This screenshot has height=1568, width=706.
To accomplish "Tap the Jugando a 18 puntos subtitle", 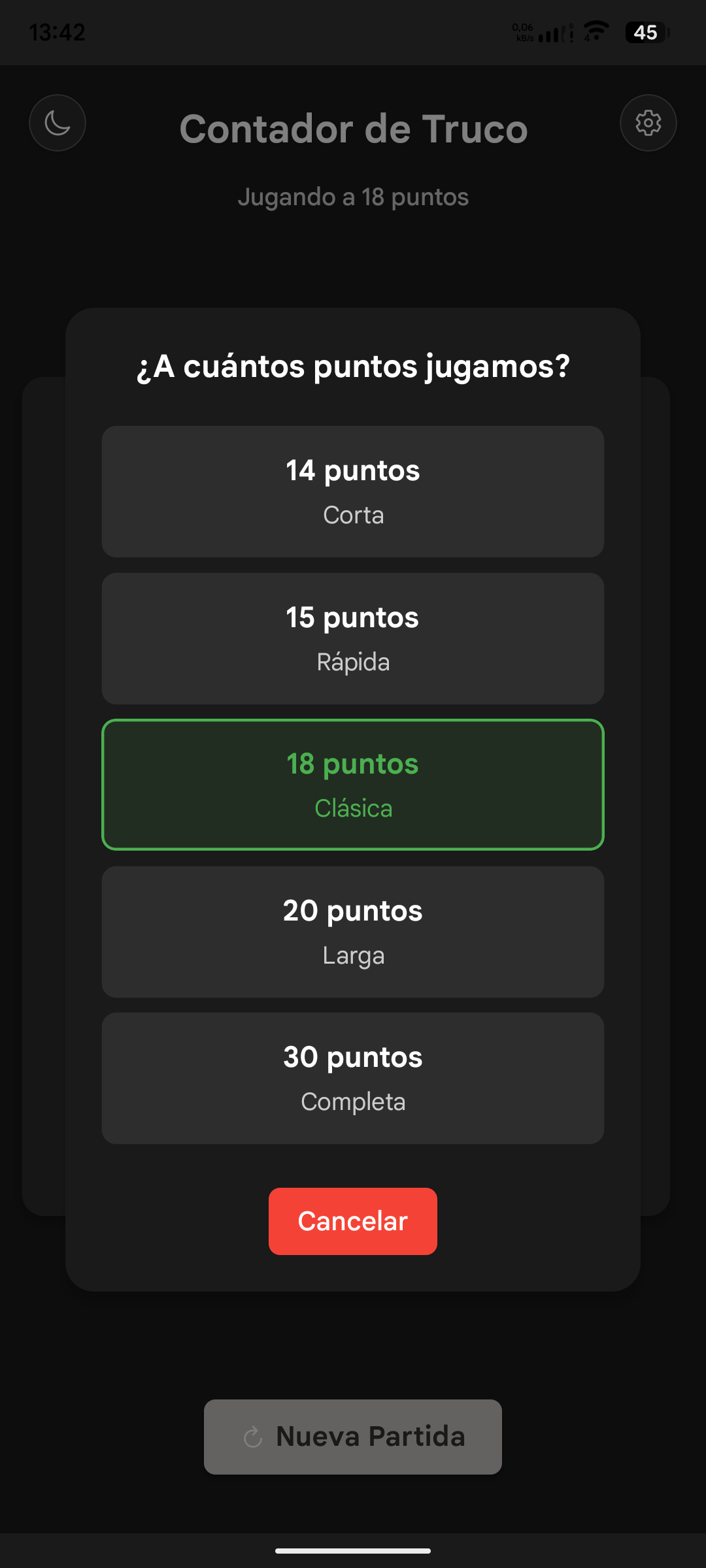I will tap(353, 197).
